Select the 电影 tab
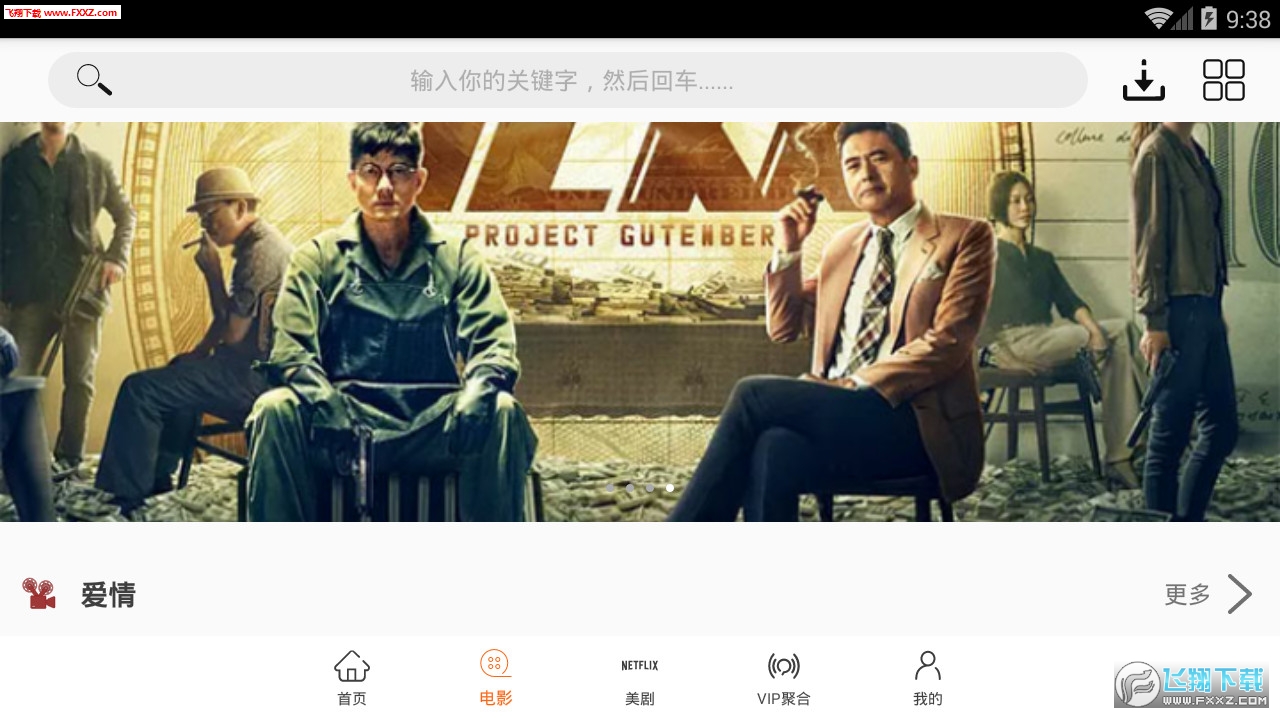The height and width of the screenshot is (720, 1280). [495, 677]
